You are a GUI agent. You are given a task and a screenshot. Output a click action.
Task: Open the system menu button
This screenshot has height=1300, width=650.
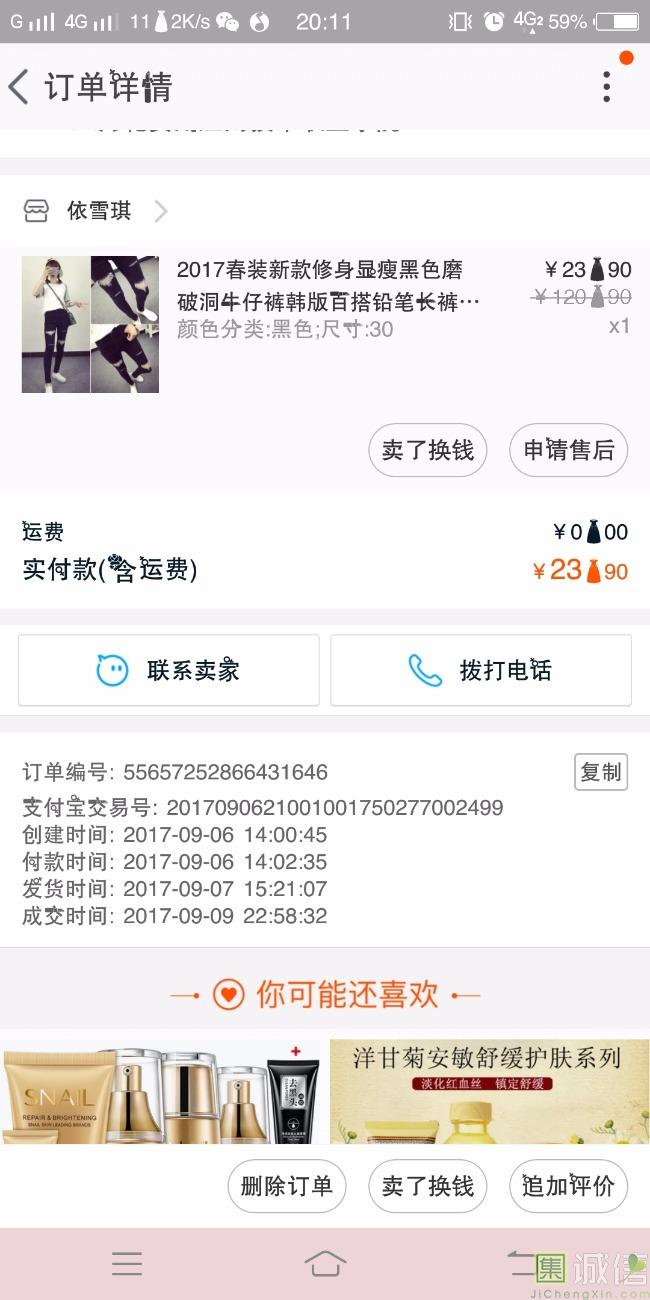(127, 1264)
